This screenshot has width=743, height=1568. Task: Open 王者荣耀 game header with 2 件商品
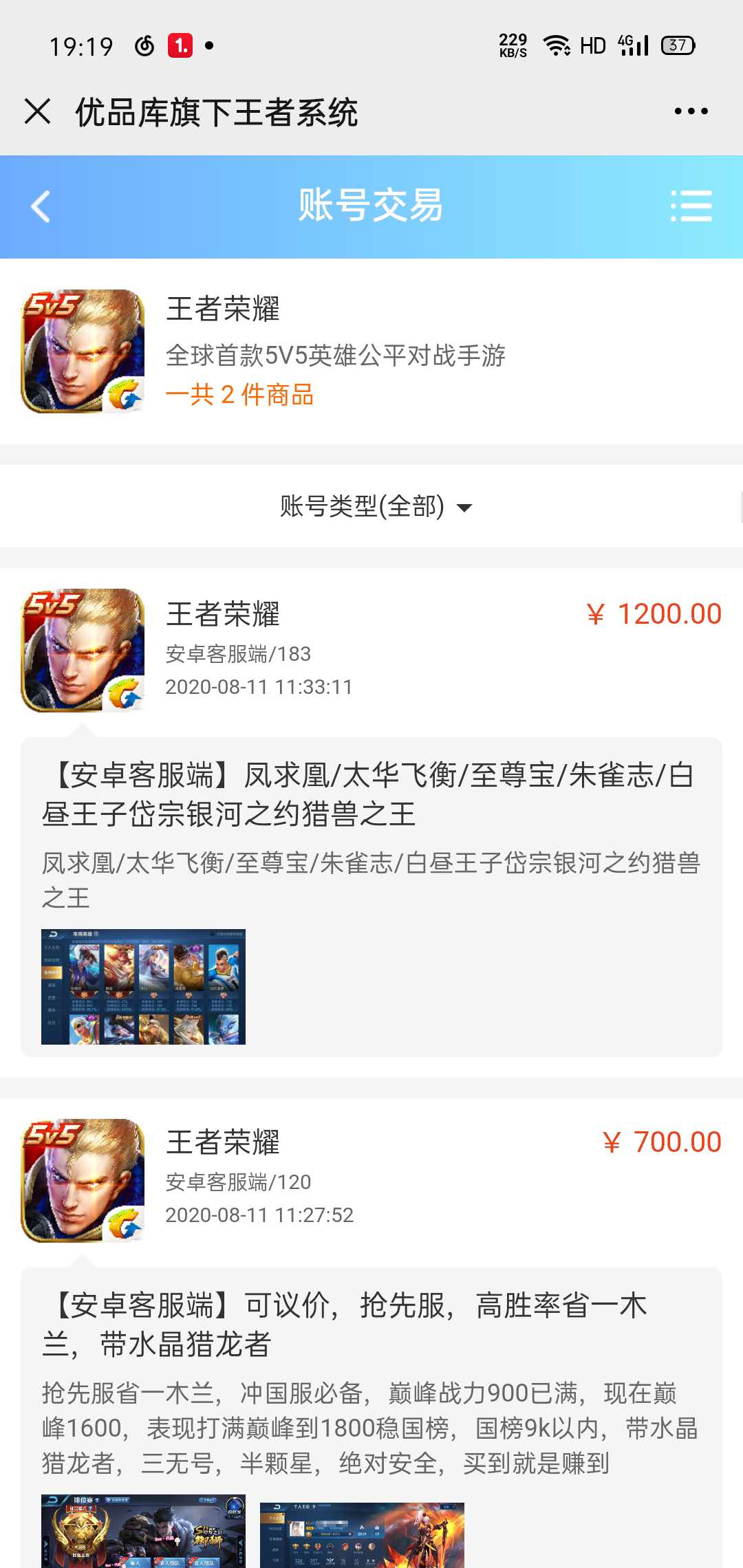[371, 351]
